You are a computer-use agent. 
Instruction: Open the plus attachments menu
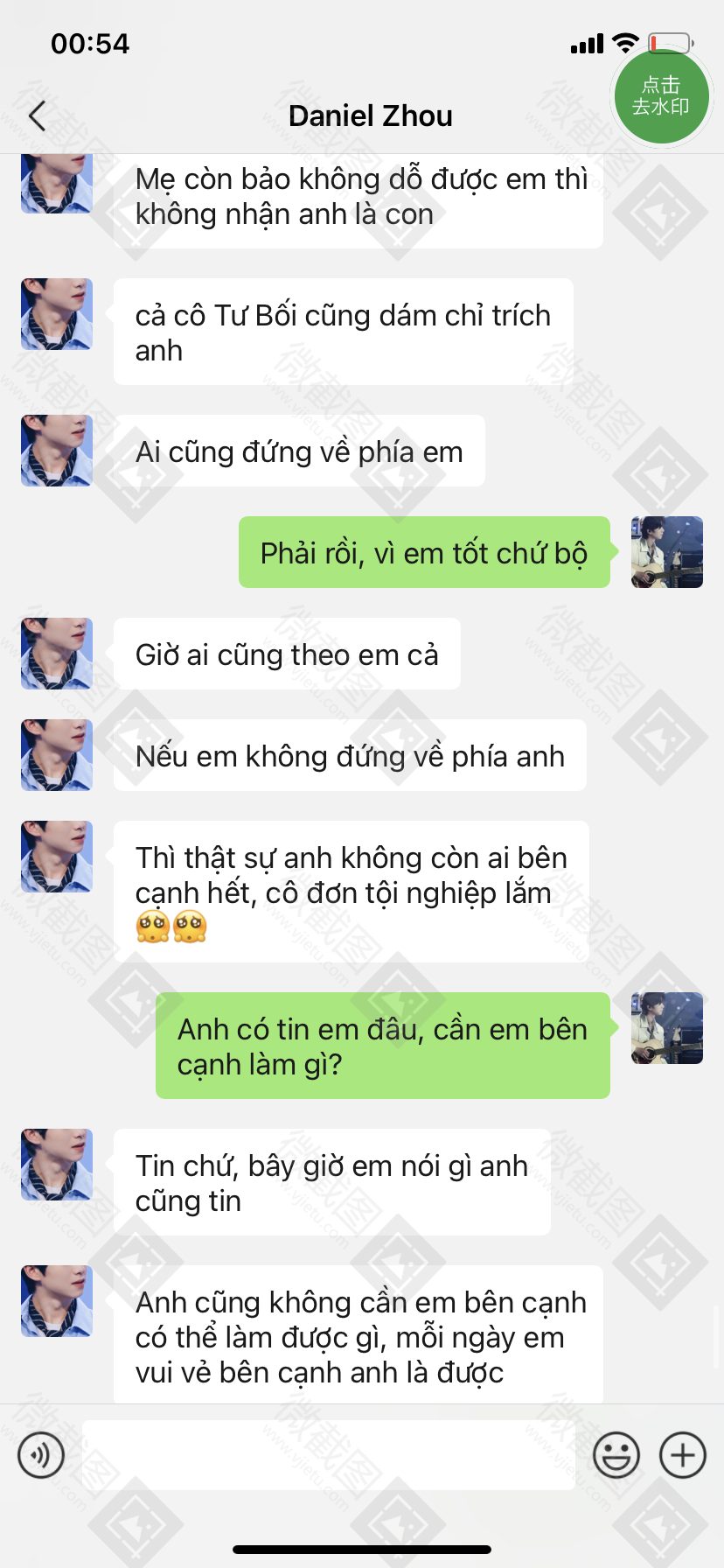[682, 1455]
